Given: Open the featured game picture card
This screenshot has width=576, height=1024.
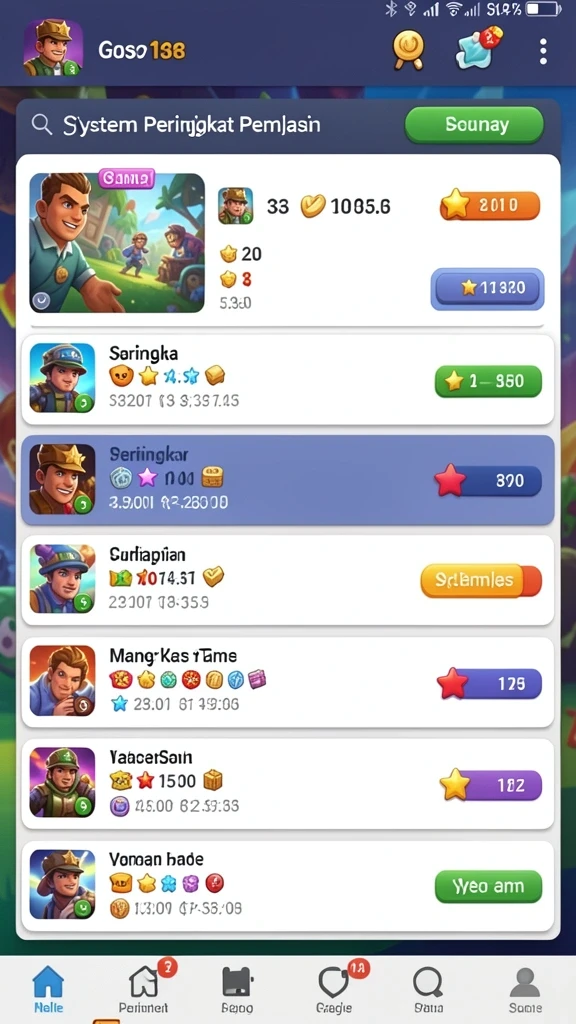Looking at the screenshot, I should click(117, 242).
